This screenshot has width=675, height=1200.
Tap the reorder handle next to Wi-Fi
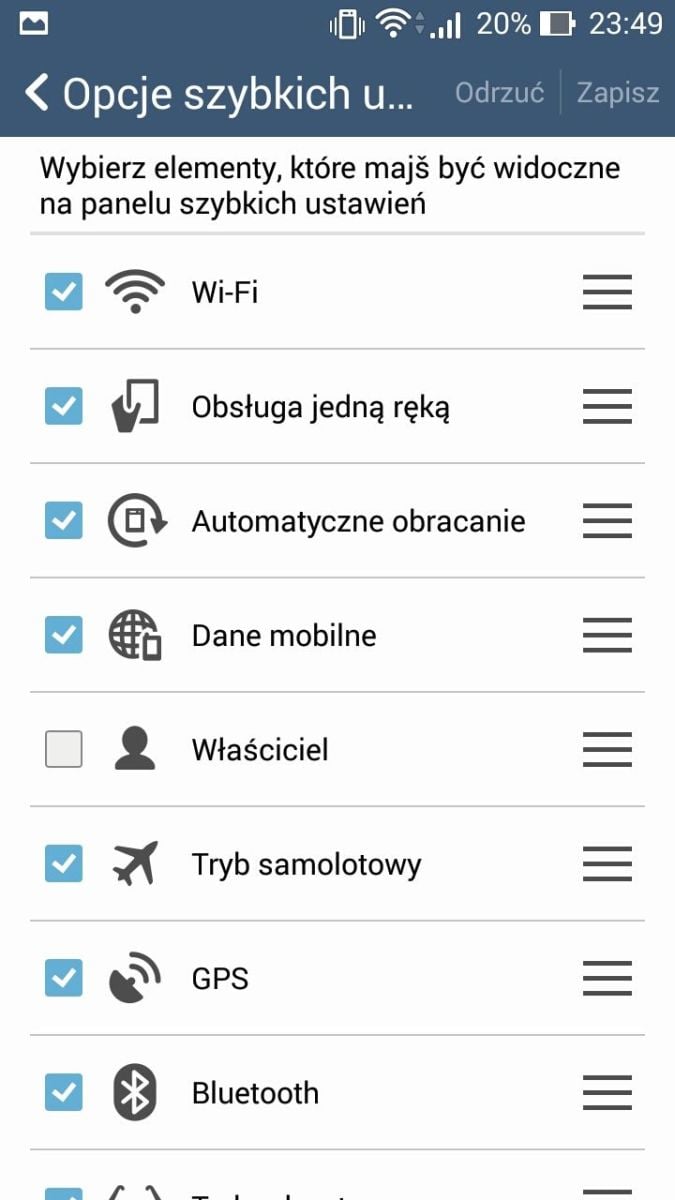pyautogui.click(x=607, y=292)
